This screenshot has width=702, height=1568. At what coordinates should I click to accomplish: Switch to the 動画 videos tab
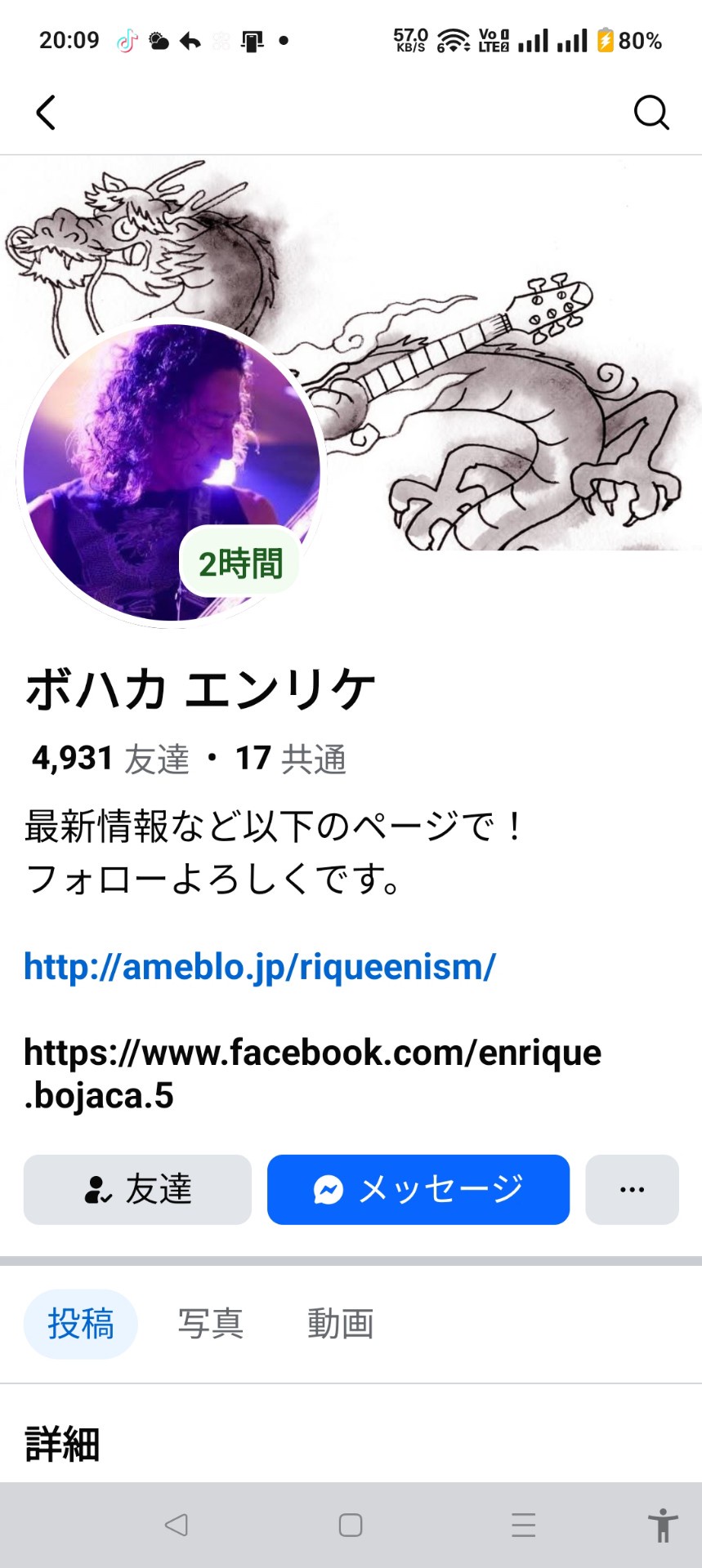(x=341, y=1324)
